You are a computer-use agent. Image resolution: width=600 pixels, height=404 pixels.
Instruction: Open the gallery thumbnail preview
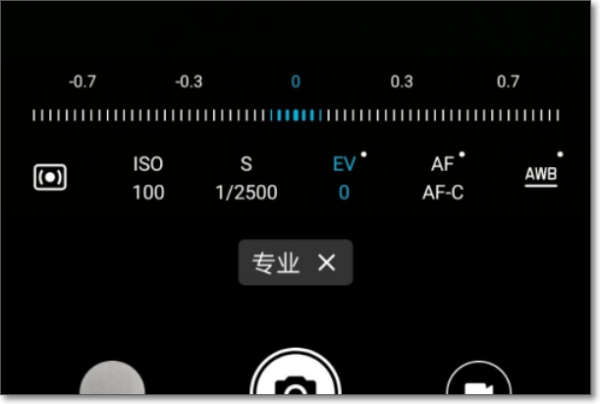[x=112, y=386]
